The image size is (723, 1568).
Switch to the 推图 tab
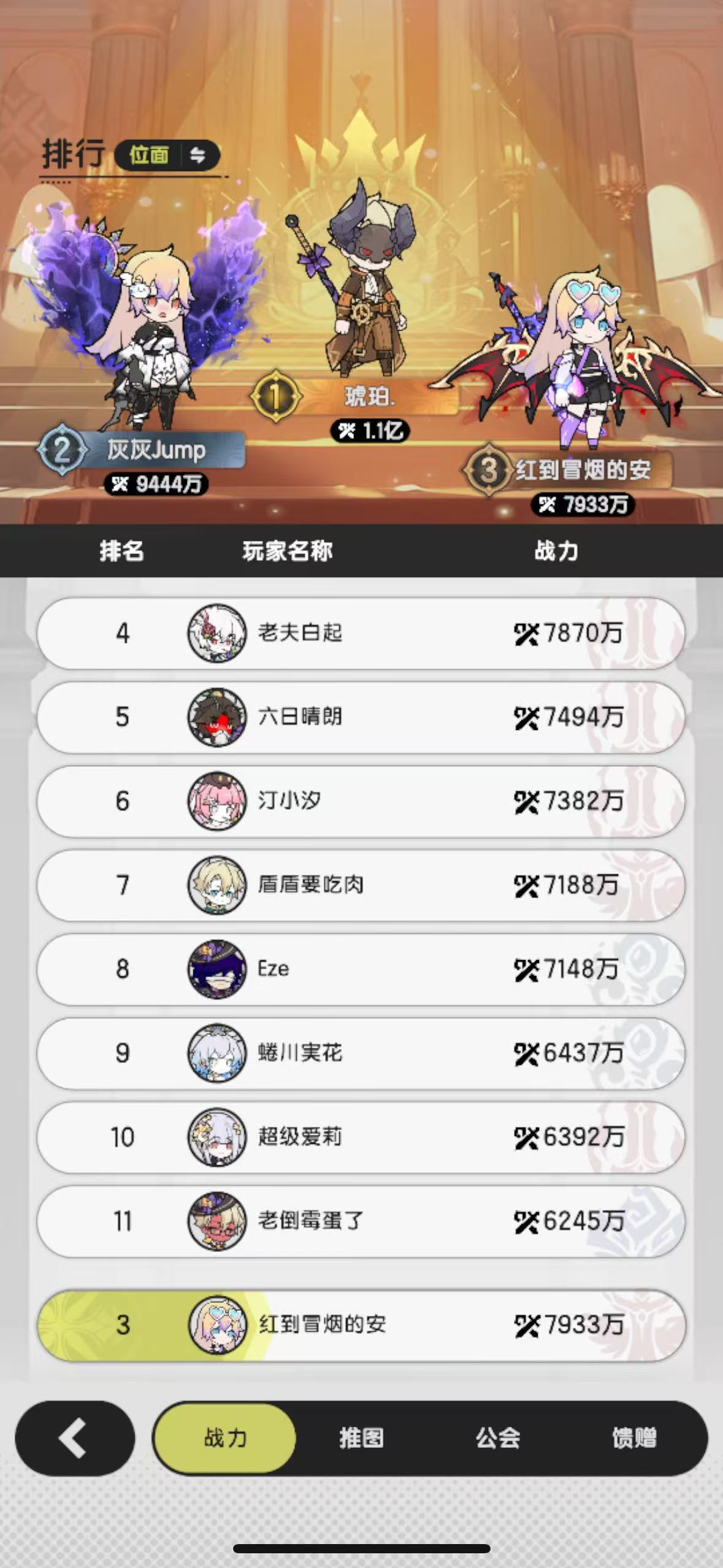pos(362,1438)
